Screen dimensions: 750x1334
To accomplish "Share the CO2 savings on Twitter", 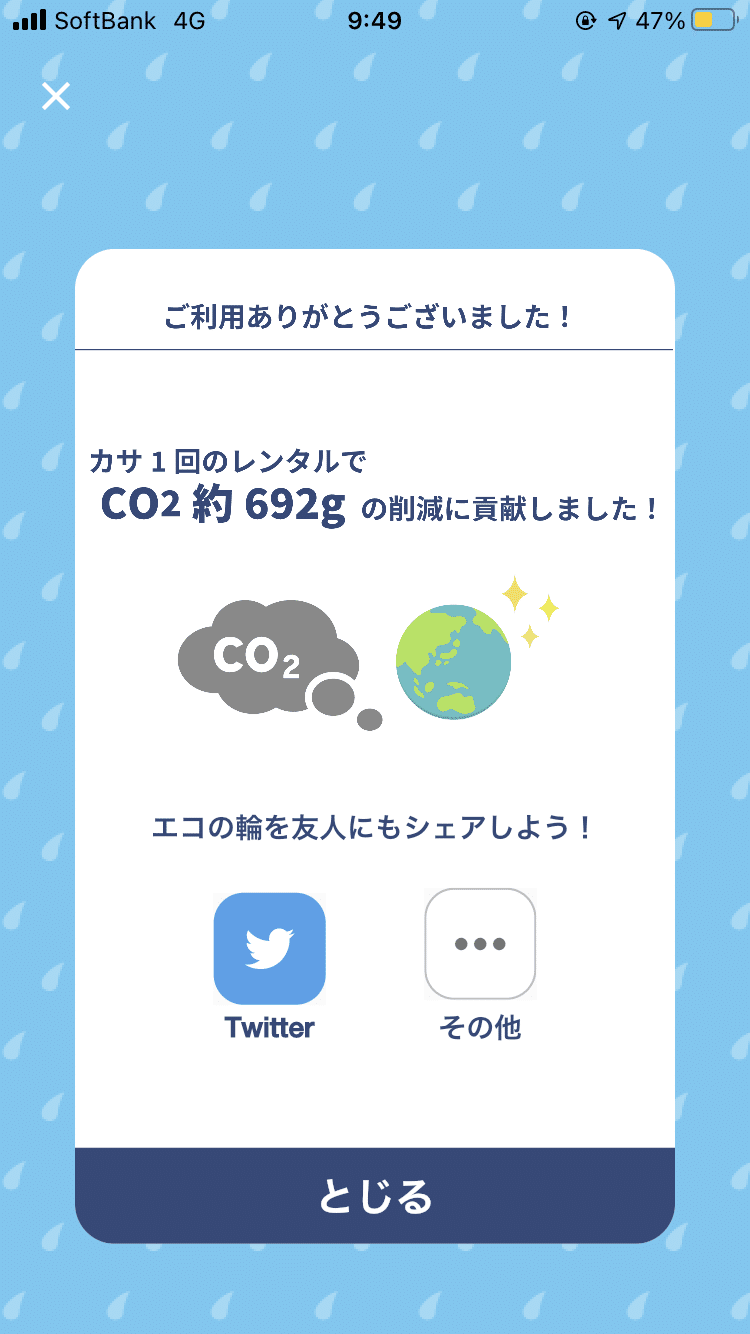I will (269, 948).
